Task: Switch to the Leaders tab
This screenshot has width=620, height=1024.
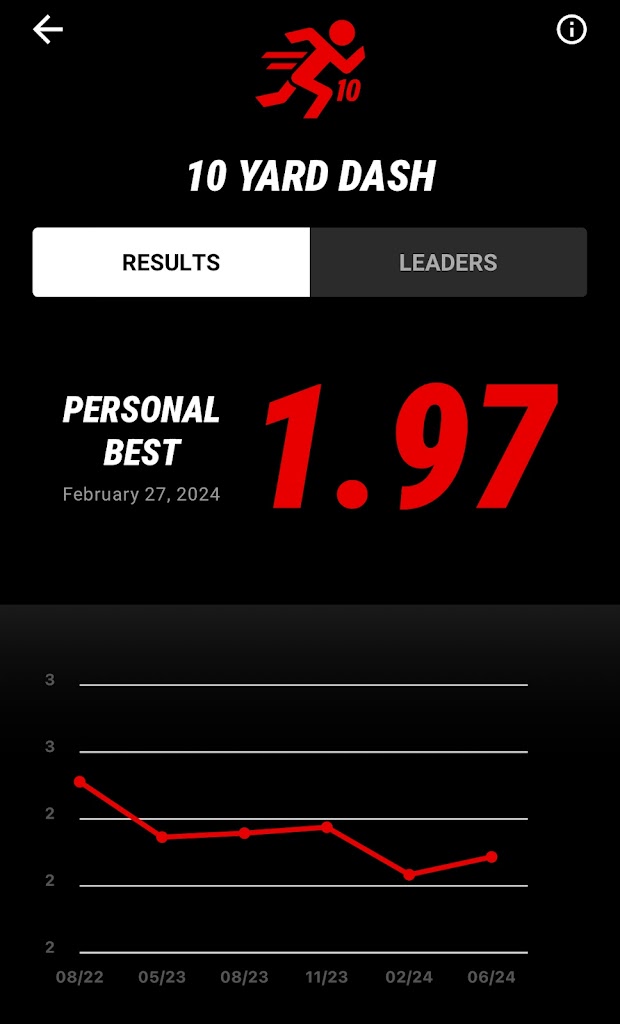Action: click(x=448, y=263)
